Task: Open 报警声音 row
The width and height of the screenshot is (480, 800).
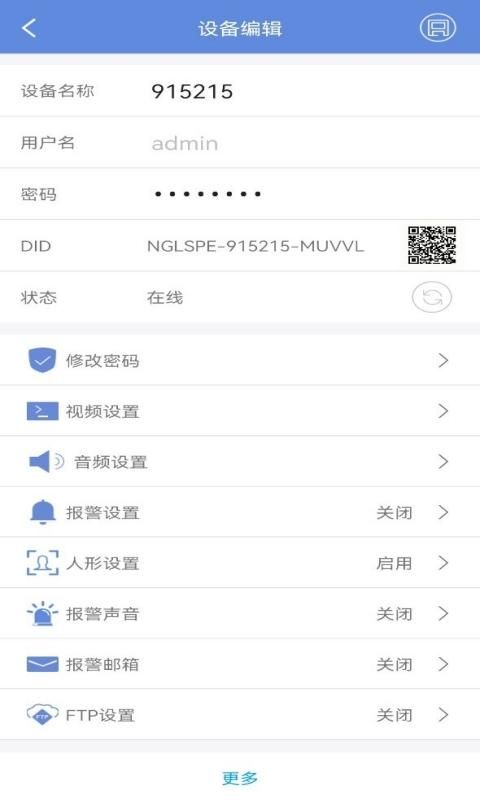Action: 240,613
